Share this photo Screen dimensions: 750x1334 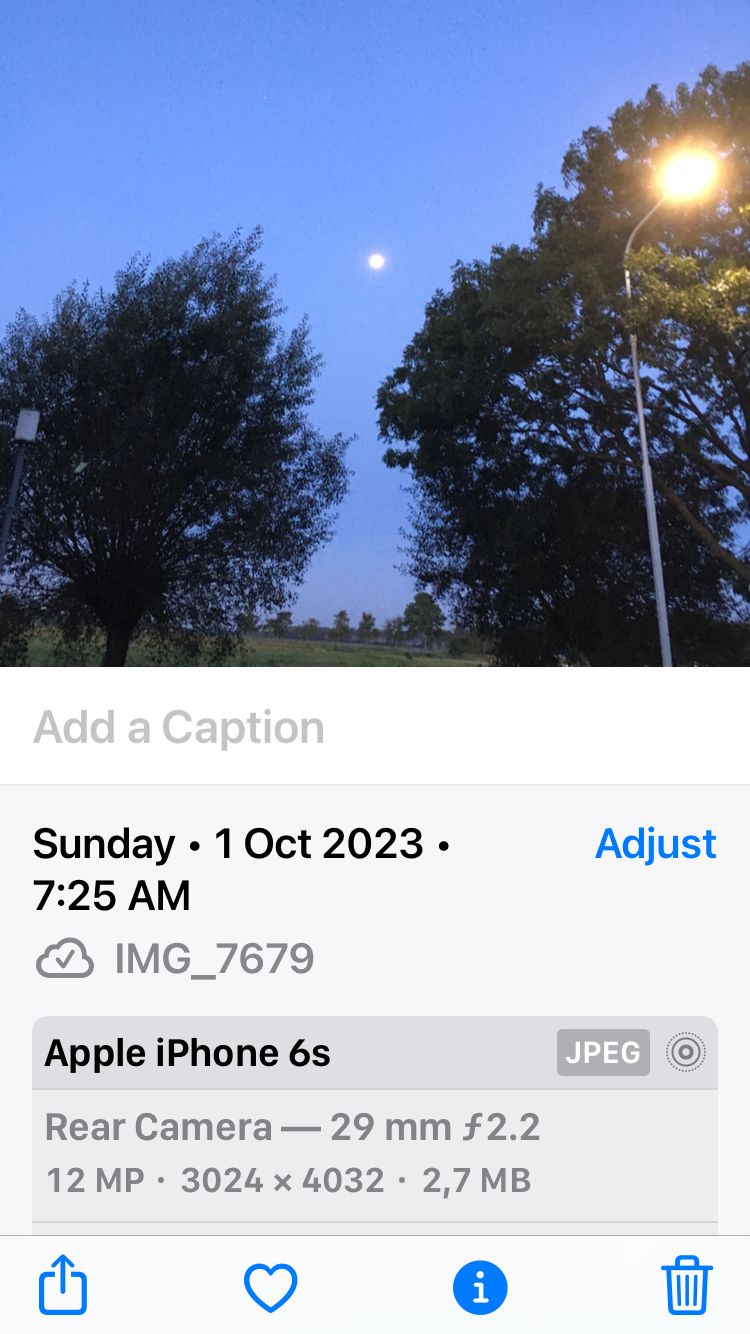click(x=63, y=1286)
